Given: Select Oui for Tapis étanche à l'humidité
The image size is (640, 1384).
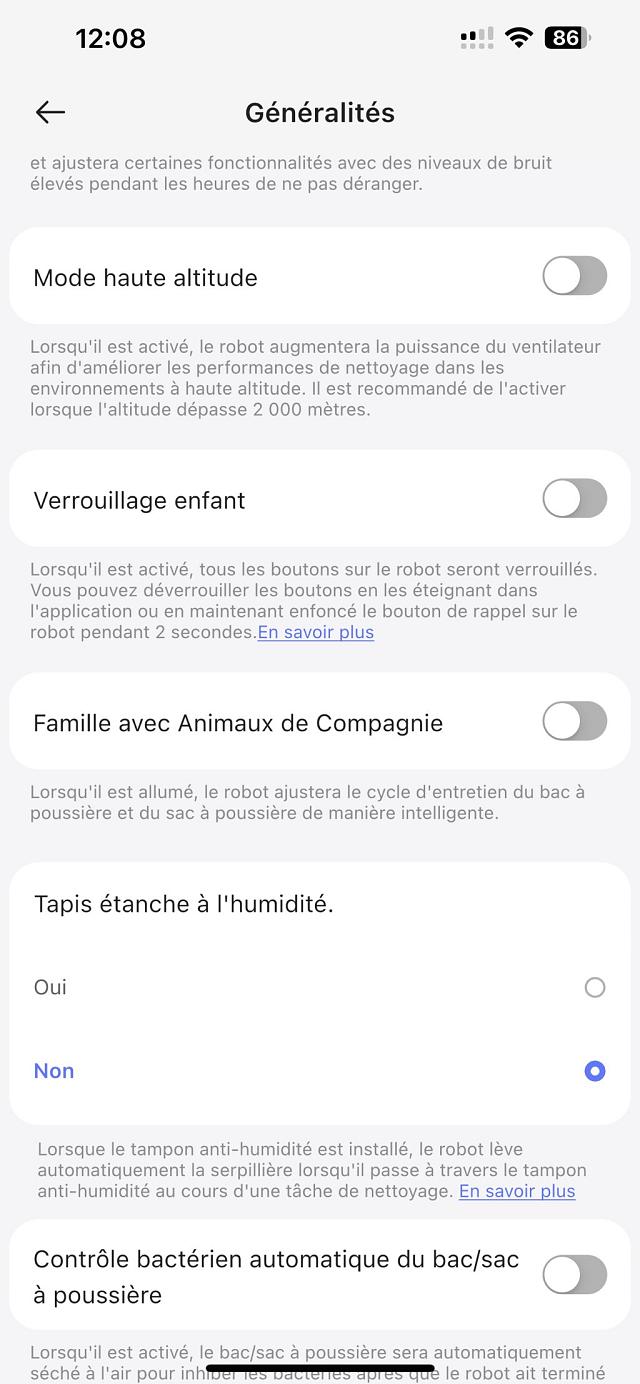Looking at the screenshot, I should pos(594,988).
